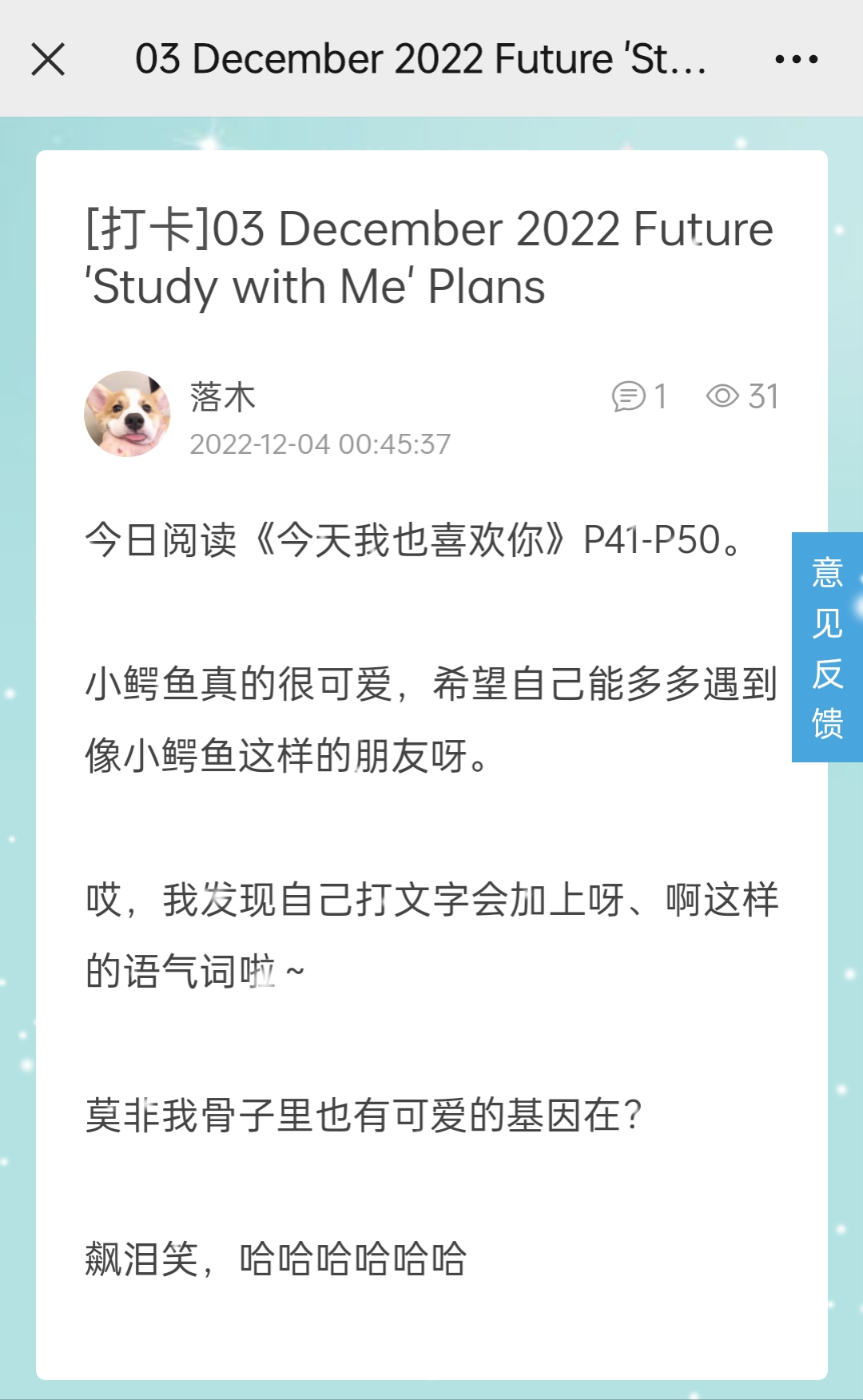Tap the author name 落木
This screenshot has height=1400, width=863.
click(223, 397)
